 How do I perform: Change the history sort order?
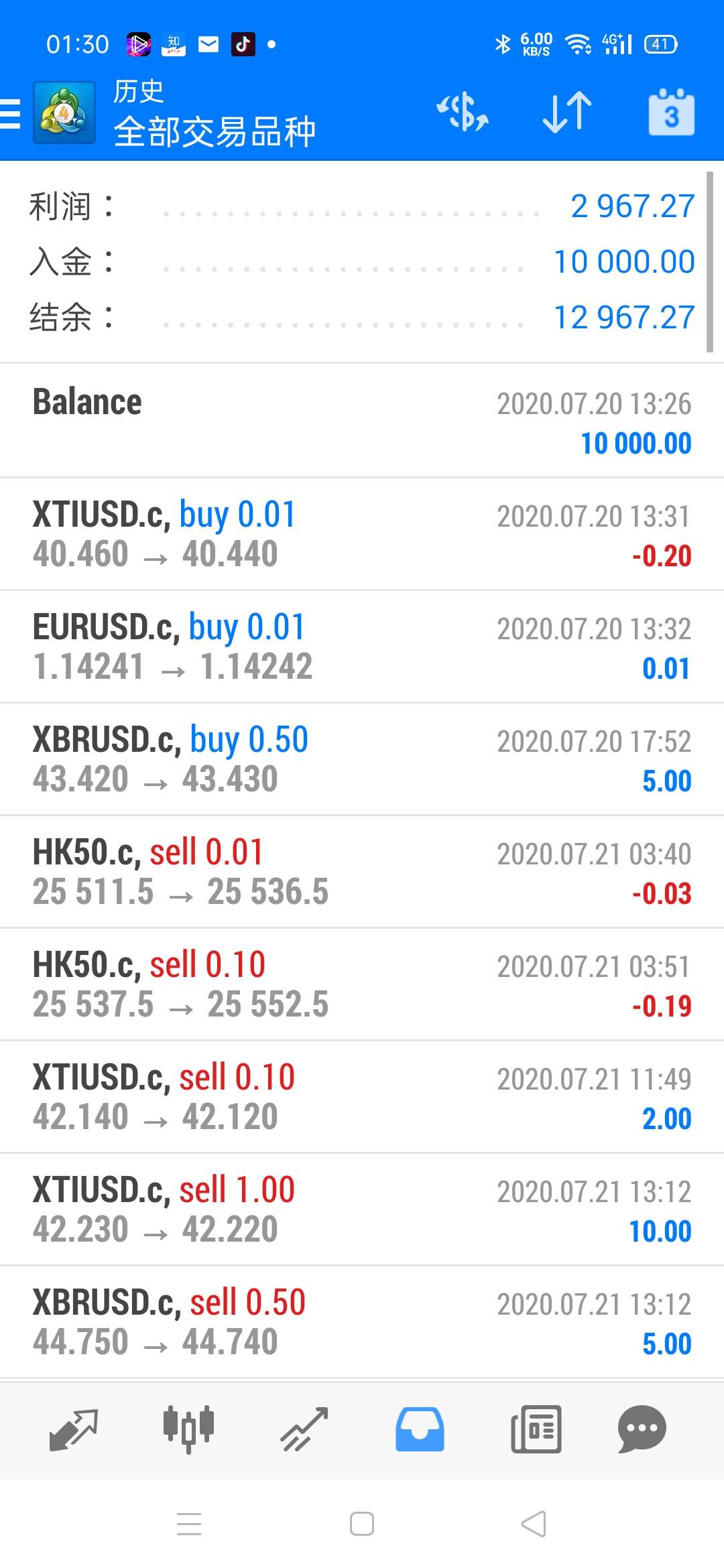(567, 112)
